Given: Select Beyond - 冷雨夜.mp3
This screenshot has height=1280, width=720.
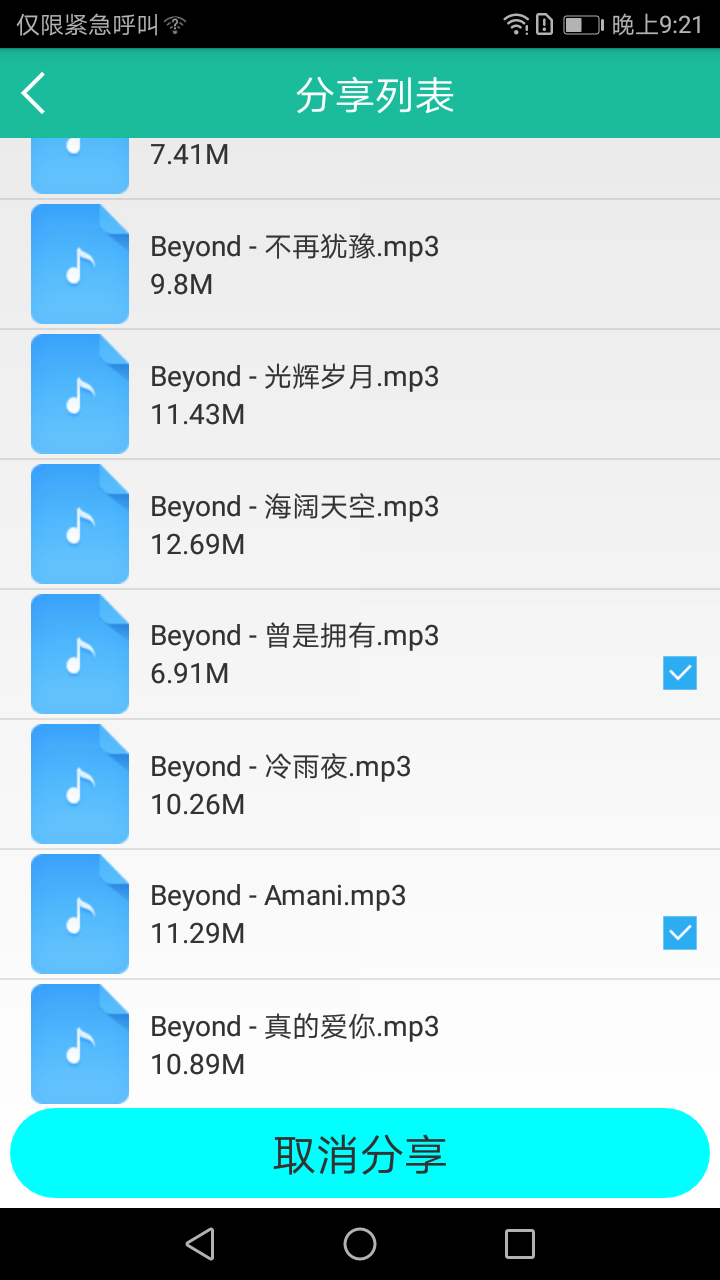Looking at the screenshot, I should (360, 785).
